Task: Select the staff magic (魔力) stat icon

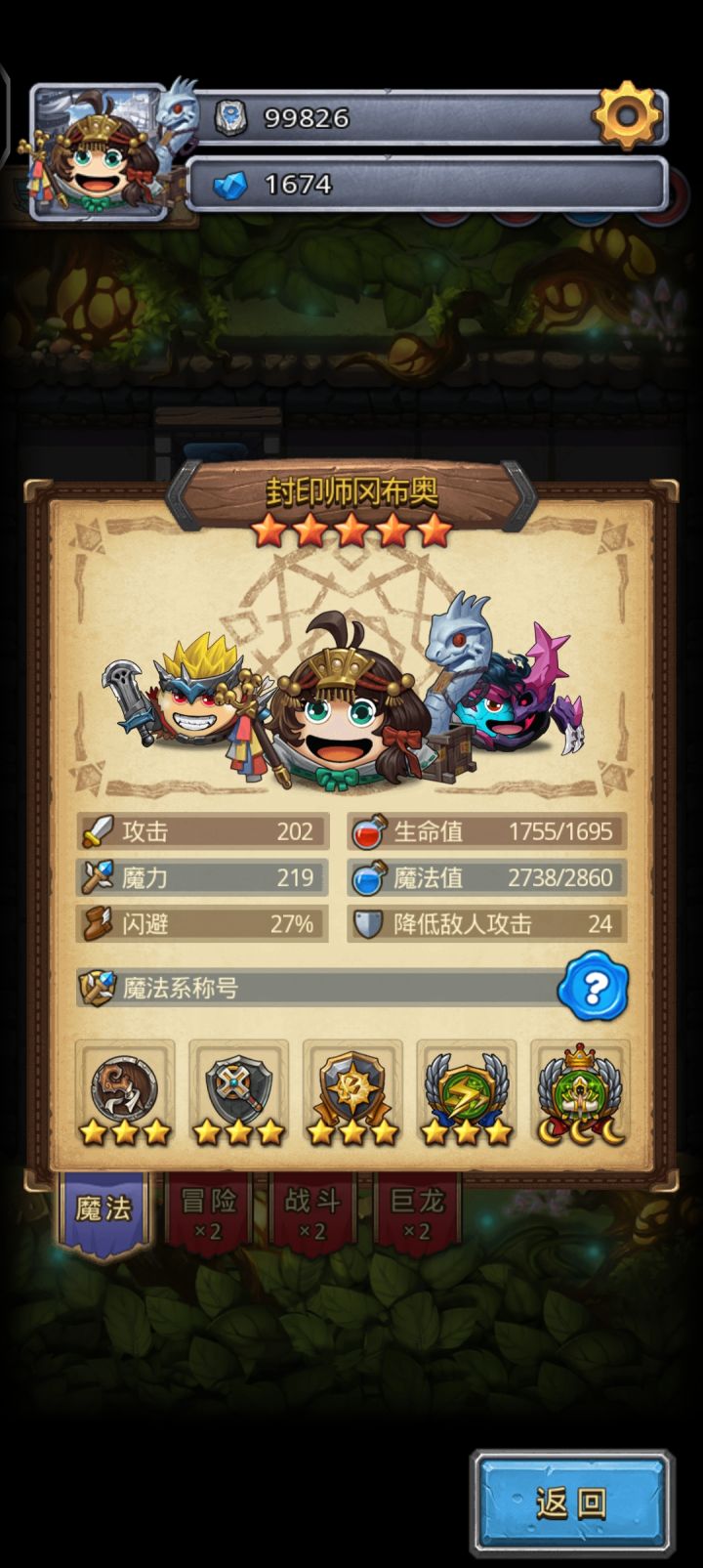Action: coord(99,878)
